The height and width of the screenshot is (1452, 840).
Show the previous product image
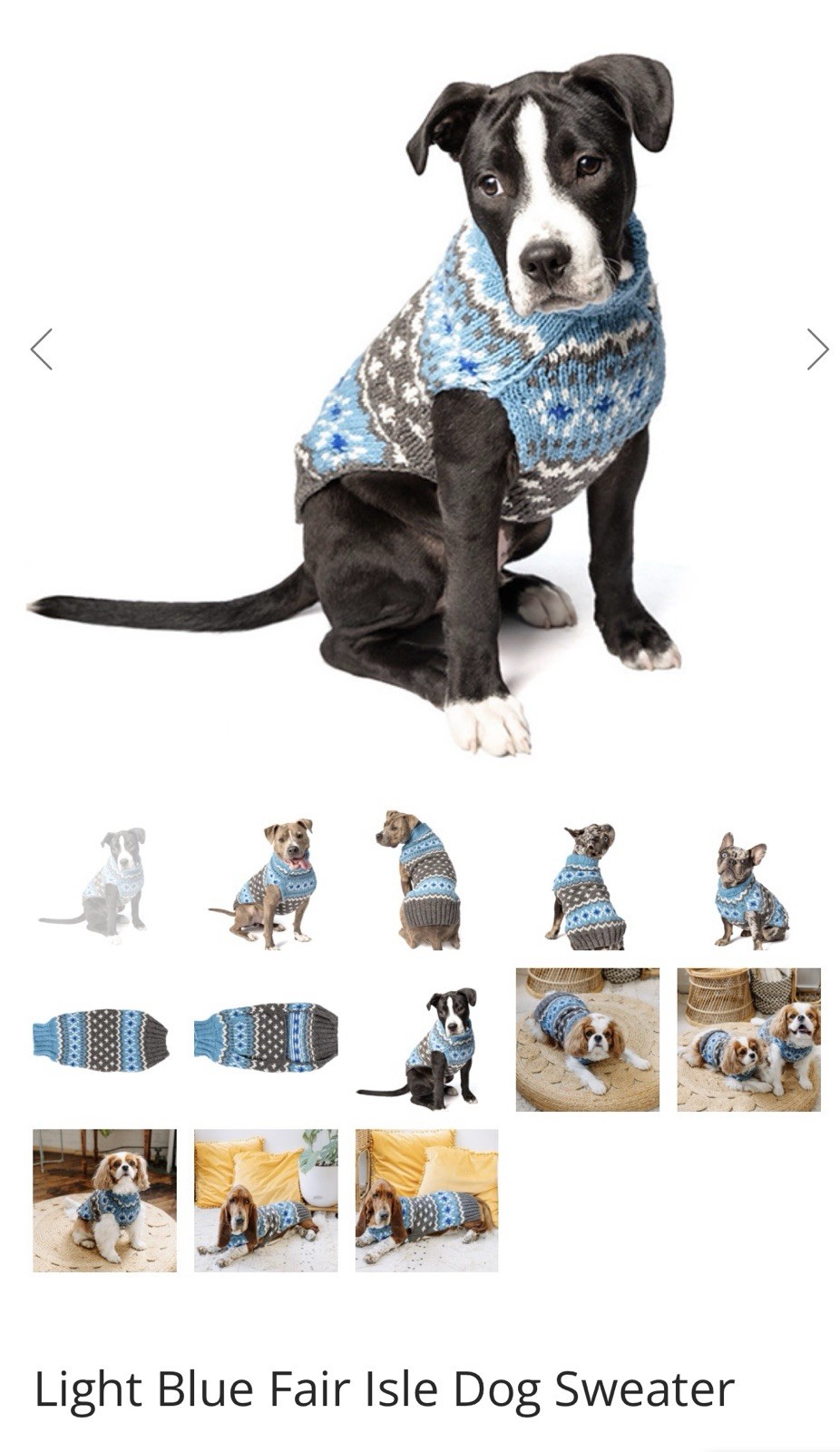click(42, 349)
